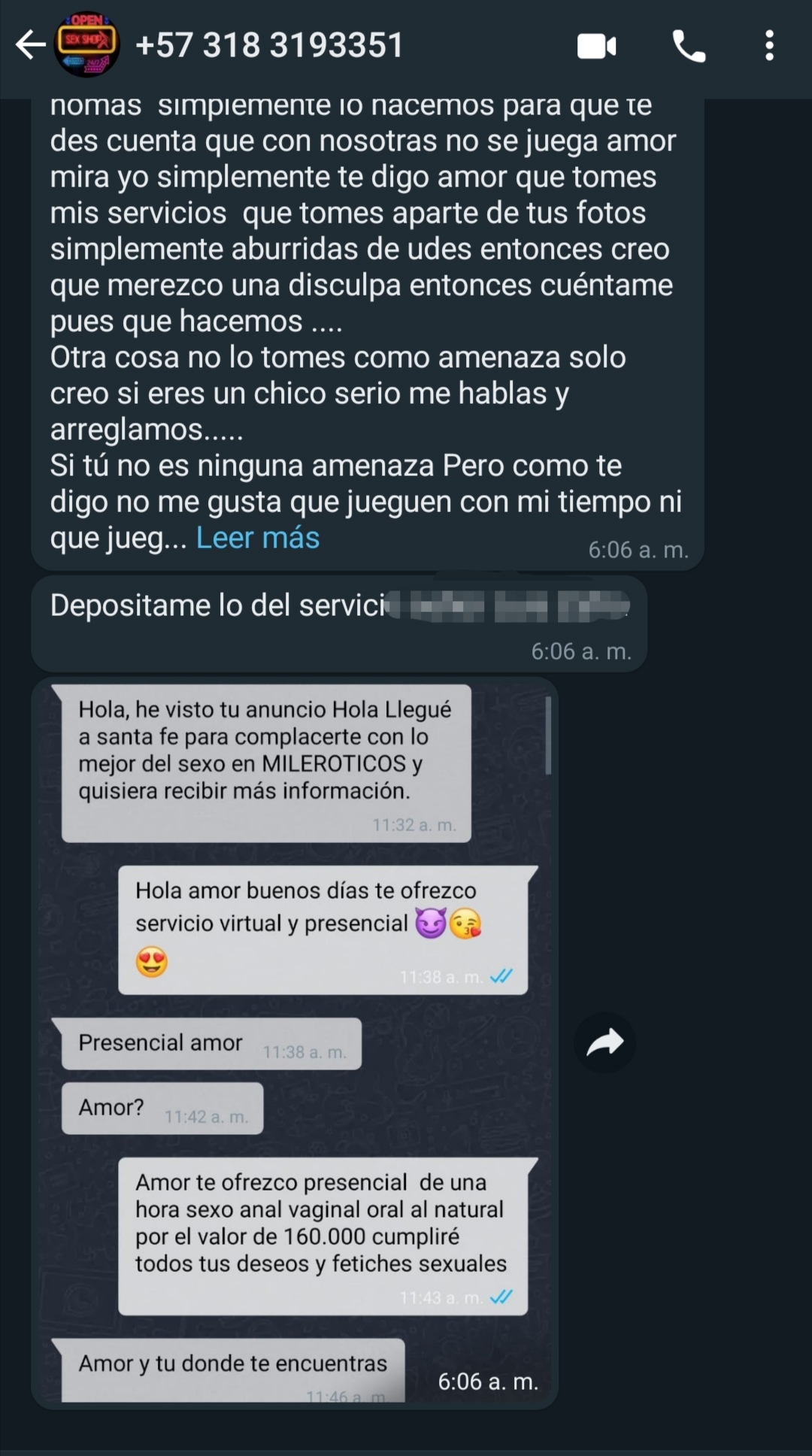Expand the message with Leer más

(257, 538)
